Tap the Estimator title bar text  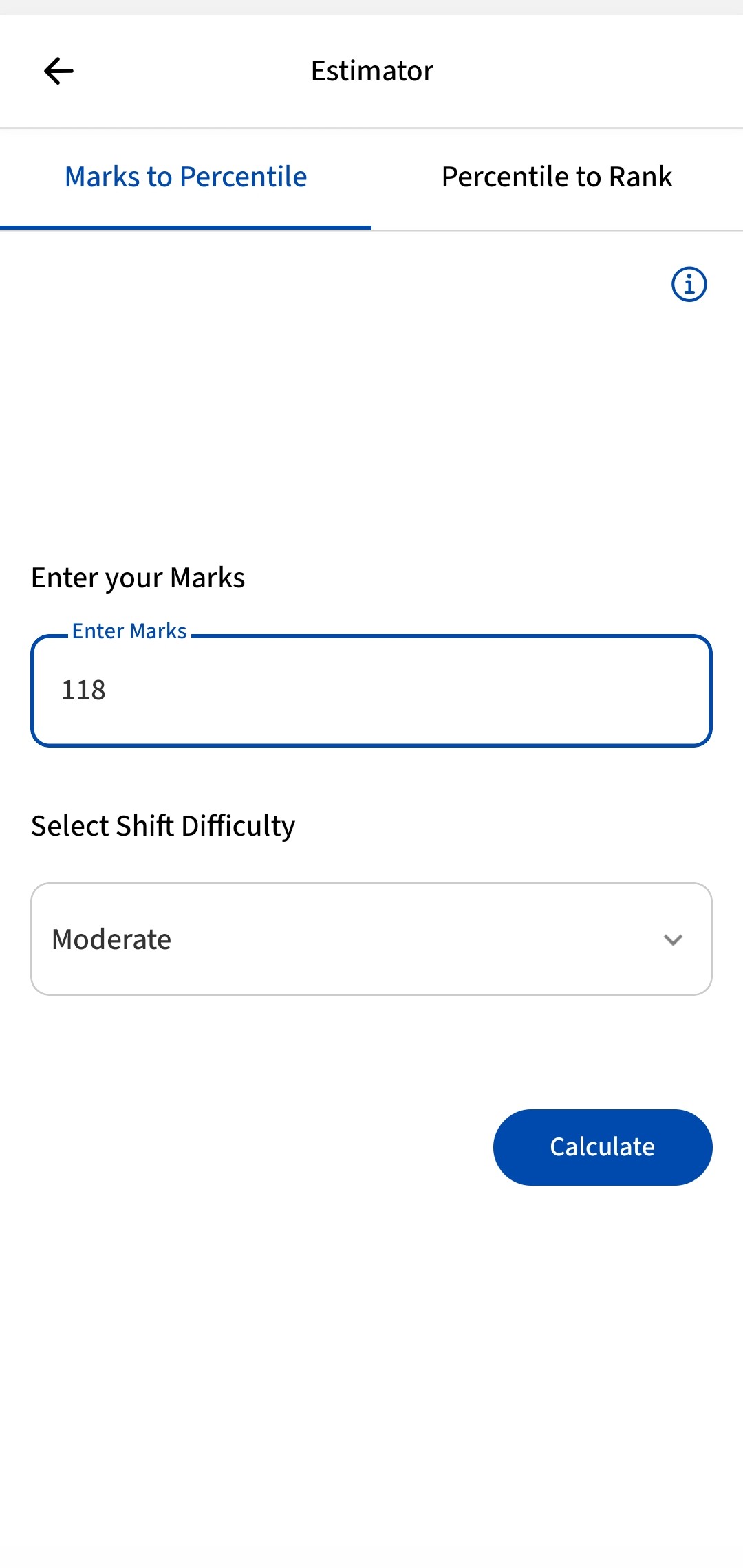371,69
